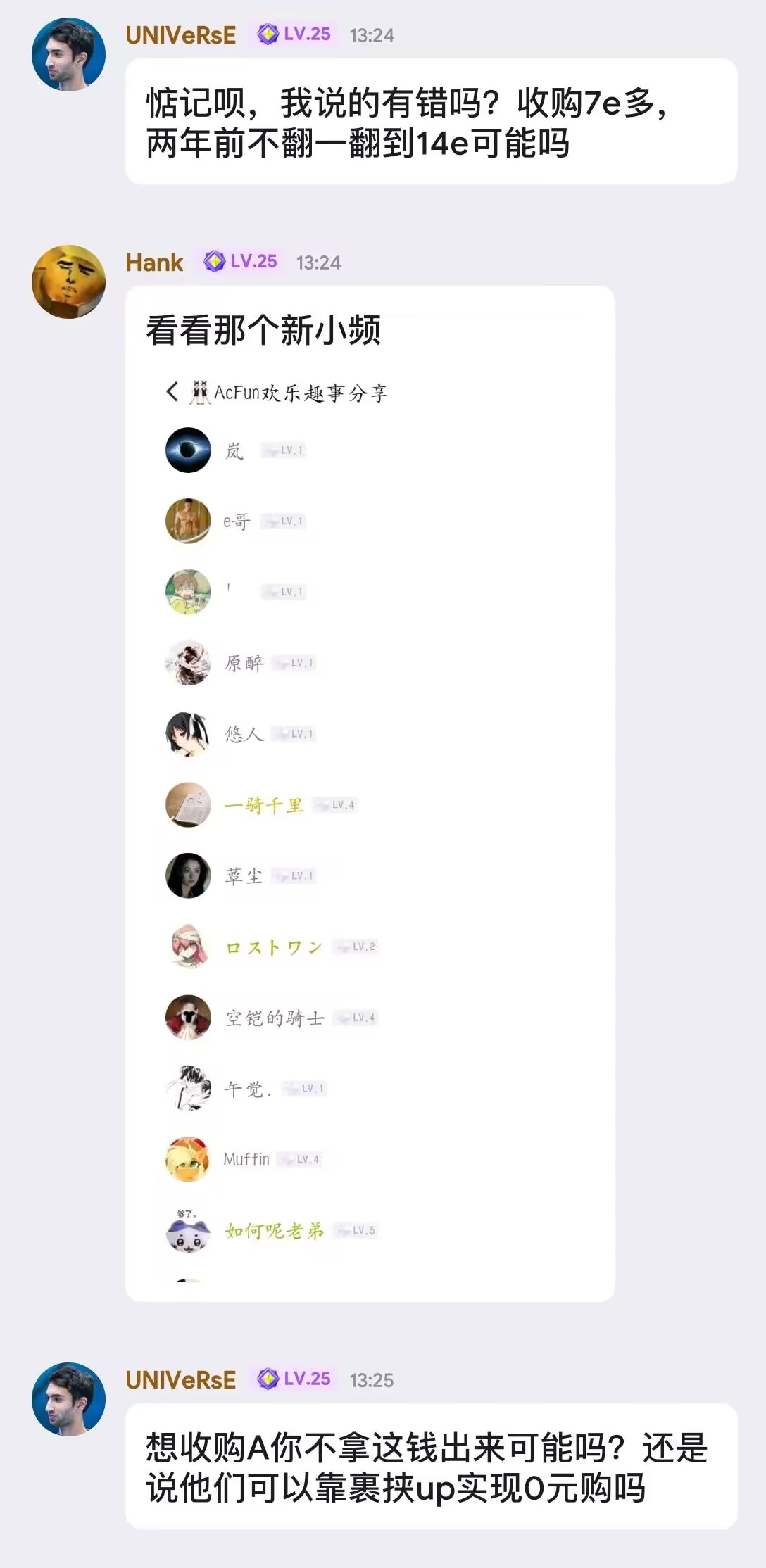Tap UNIVeRsE's avatar on the 13:25 message
Screen dimensions: 766x1568
point(68,1399)
